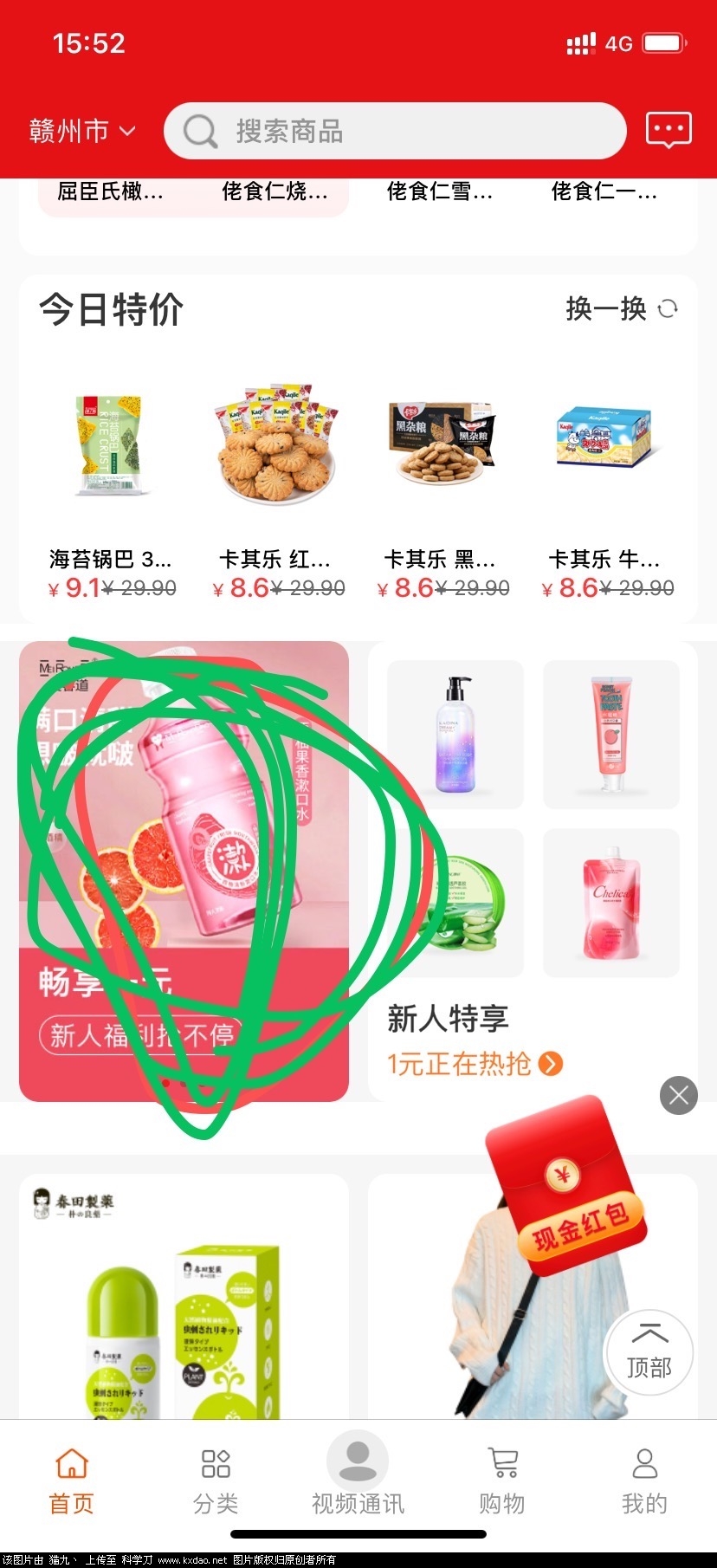Screen dimensions: 717x1568
Task: Open the 视频通讯 tab
Action: pos(358,1477)
